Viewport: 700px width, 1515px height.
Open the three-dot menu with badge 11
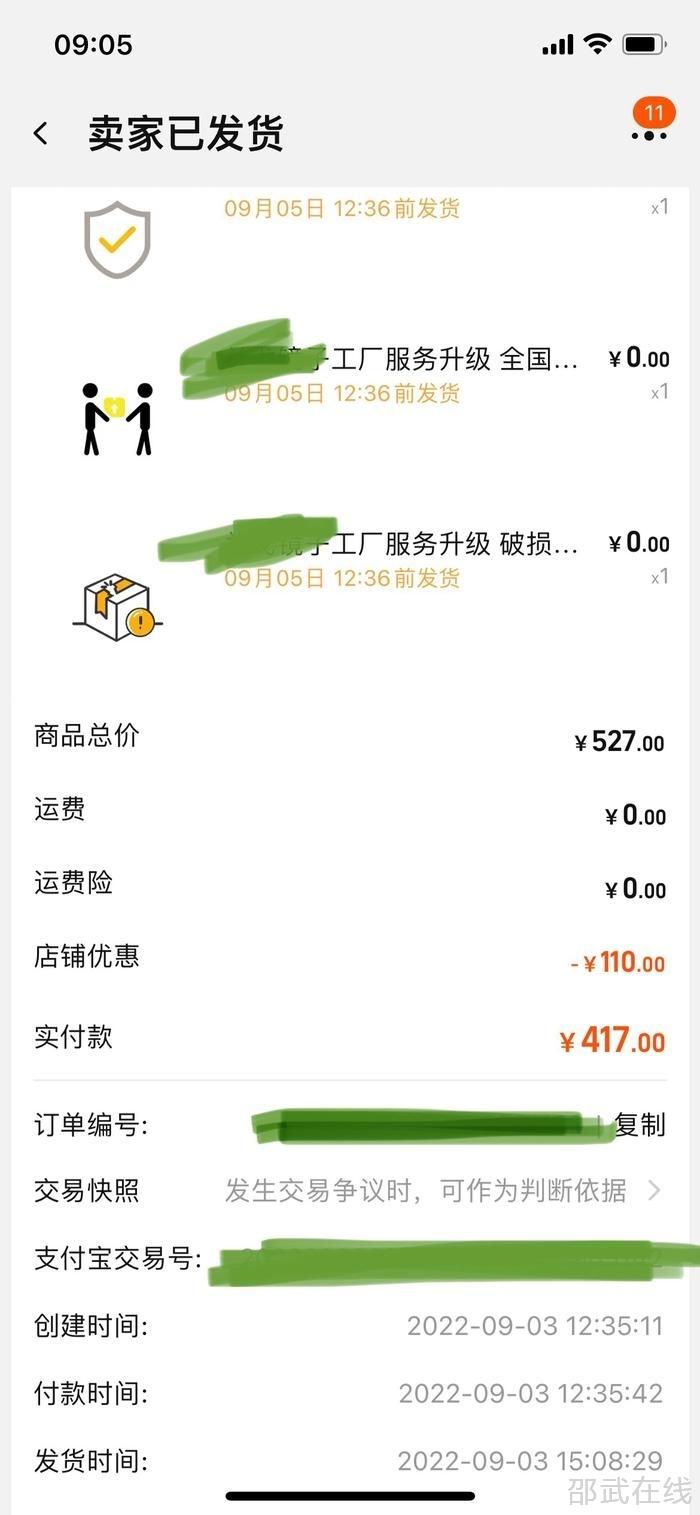(649, 134)
